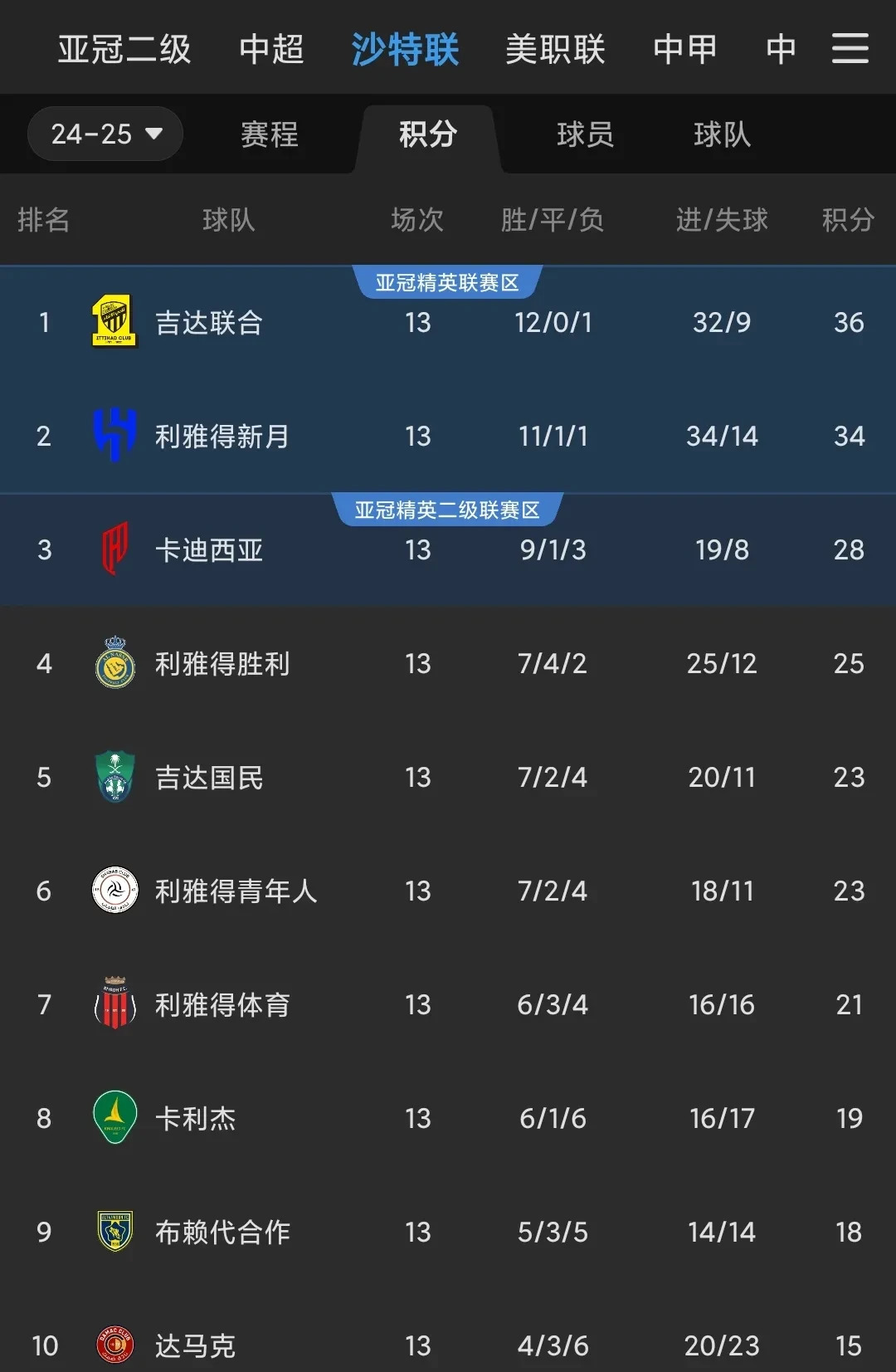896x1372 pixels.
Task: Select the 美职联 league tab
Action: click(555, 50)
